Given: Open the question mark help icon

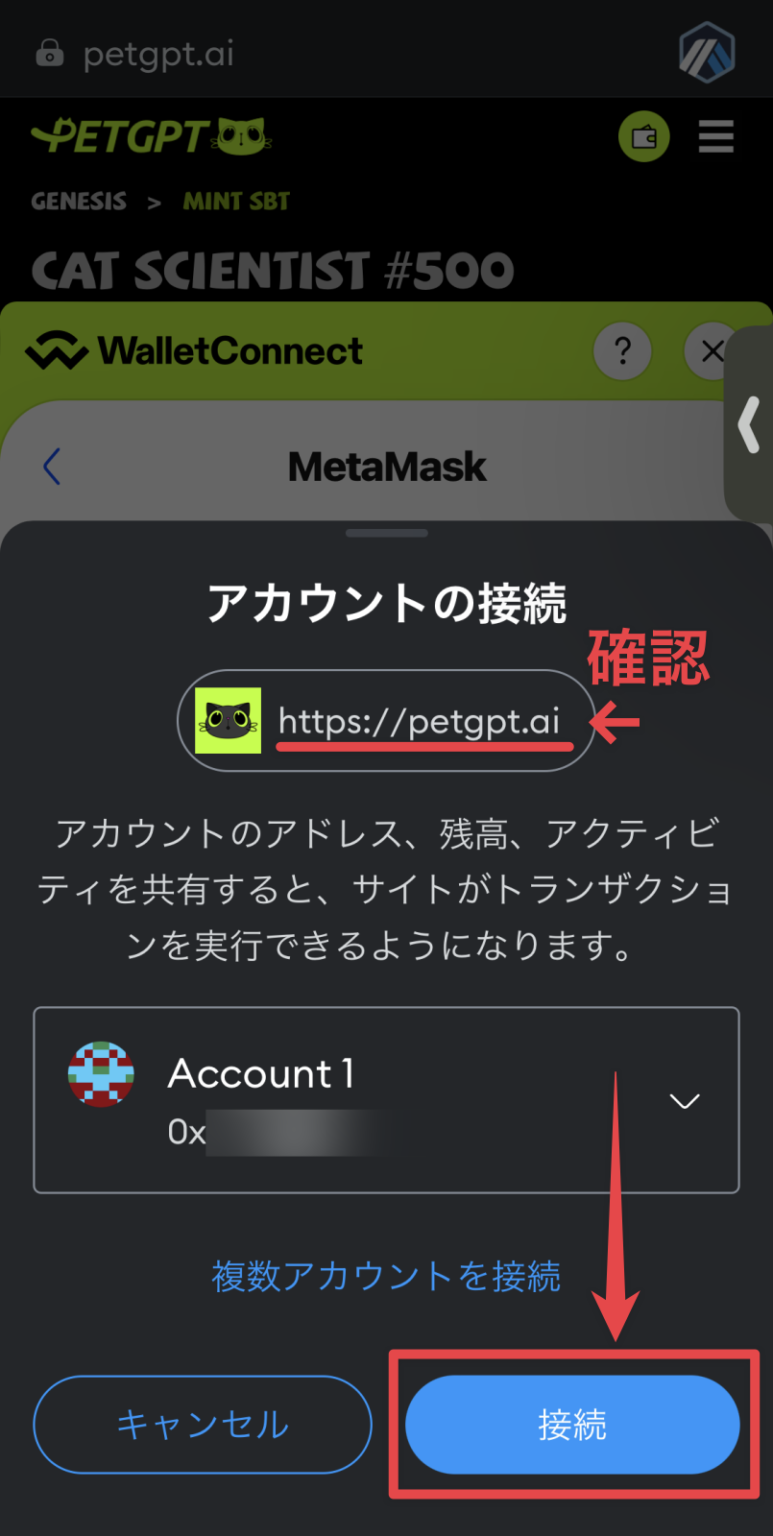Looking at the screenshot, I should coord(623,351).
